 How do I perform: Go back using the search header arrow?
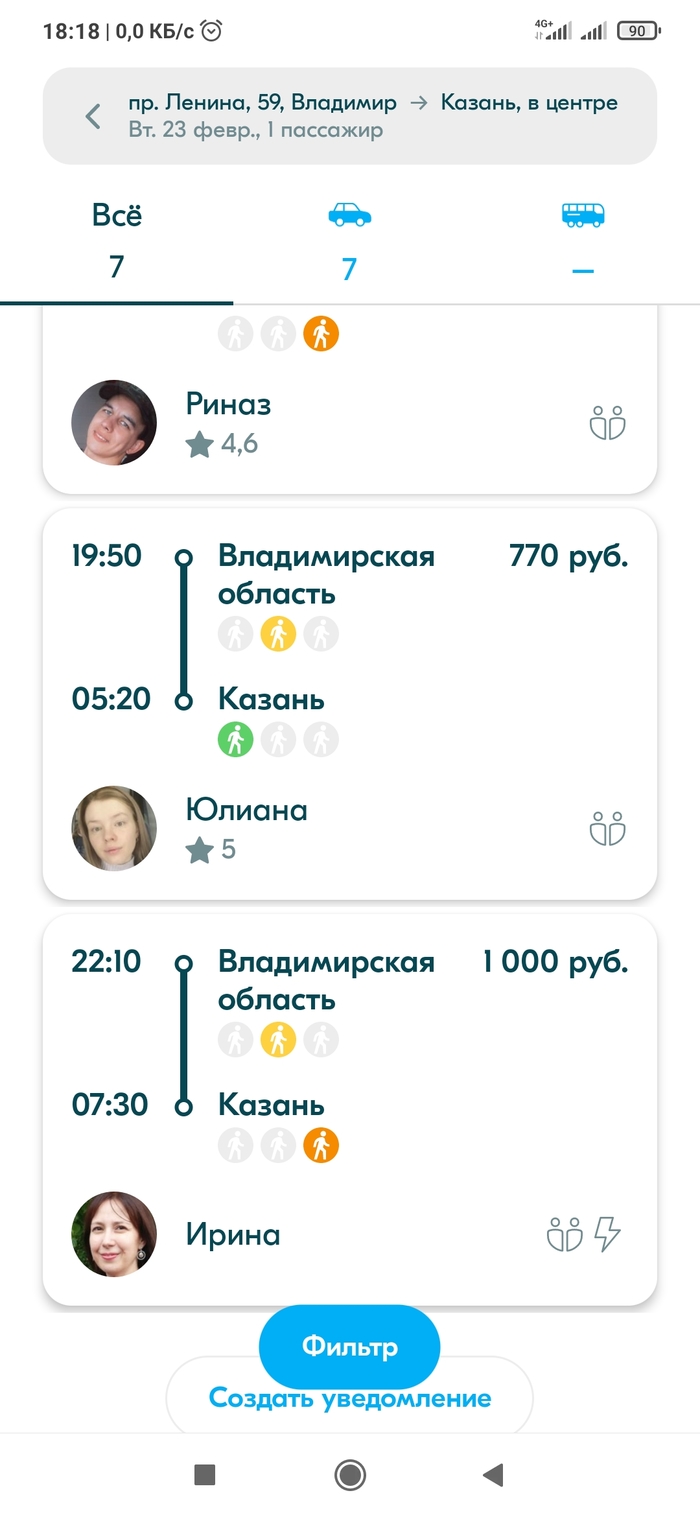93,116
